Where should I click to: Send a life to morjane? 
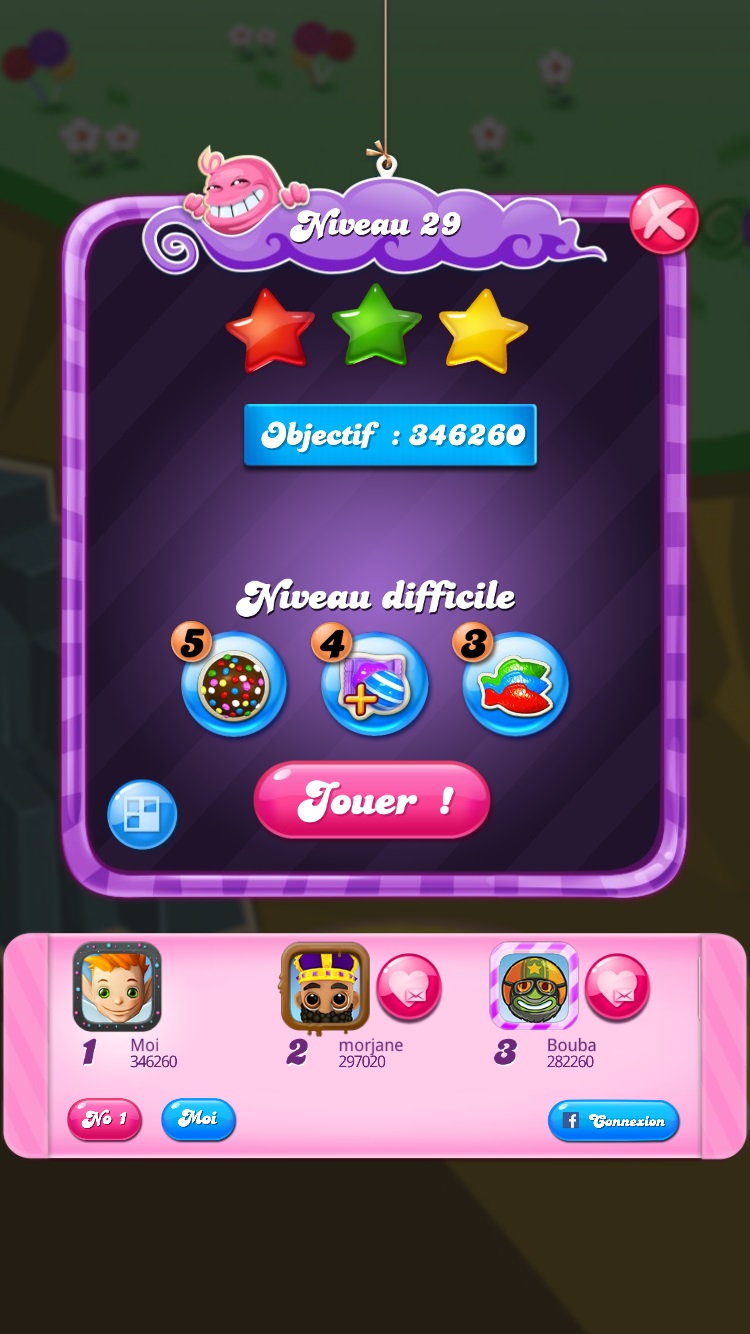pos(408,987)
